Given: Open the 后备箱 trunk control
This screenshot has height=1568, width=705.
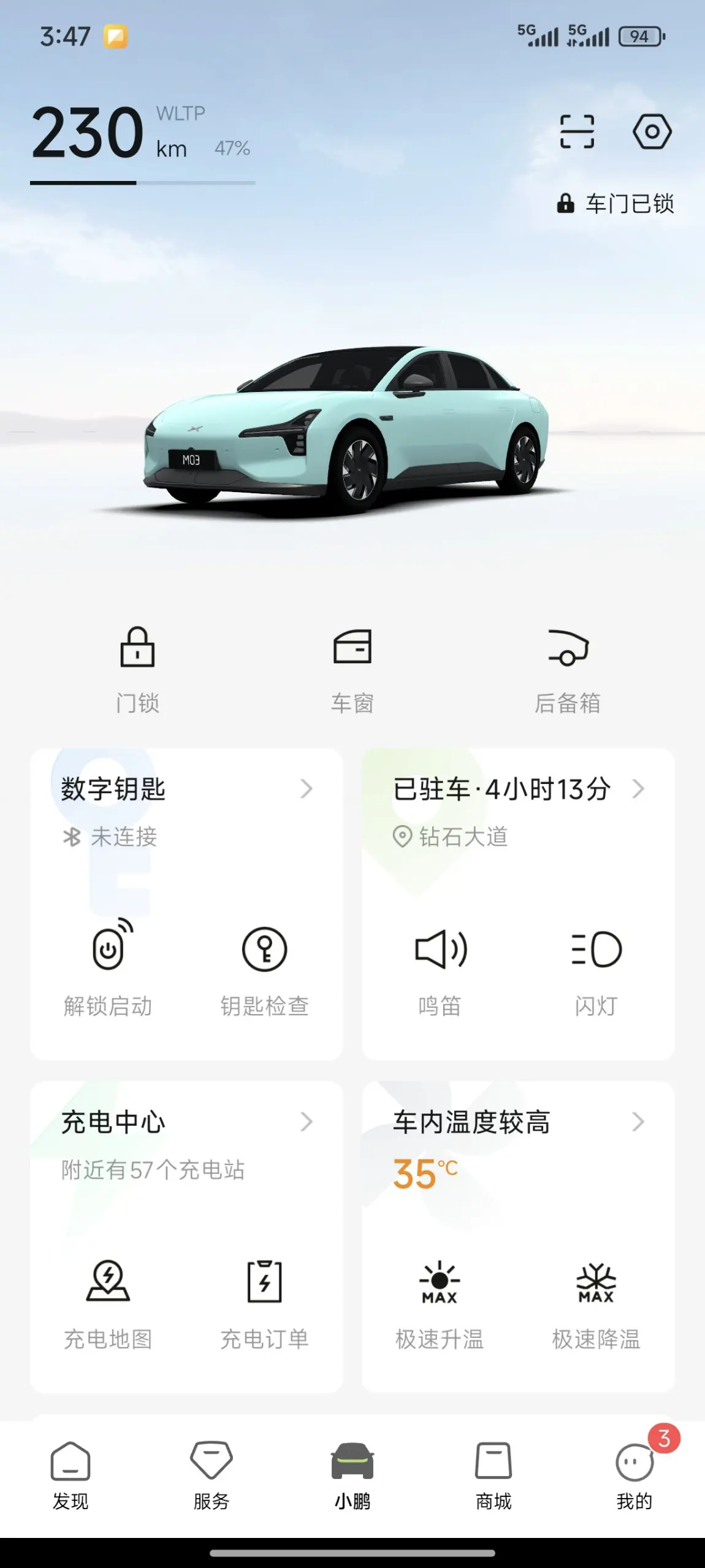Looking at the screenshot, I should point(568,669).
